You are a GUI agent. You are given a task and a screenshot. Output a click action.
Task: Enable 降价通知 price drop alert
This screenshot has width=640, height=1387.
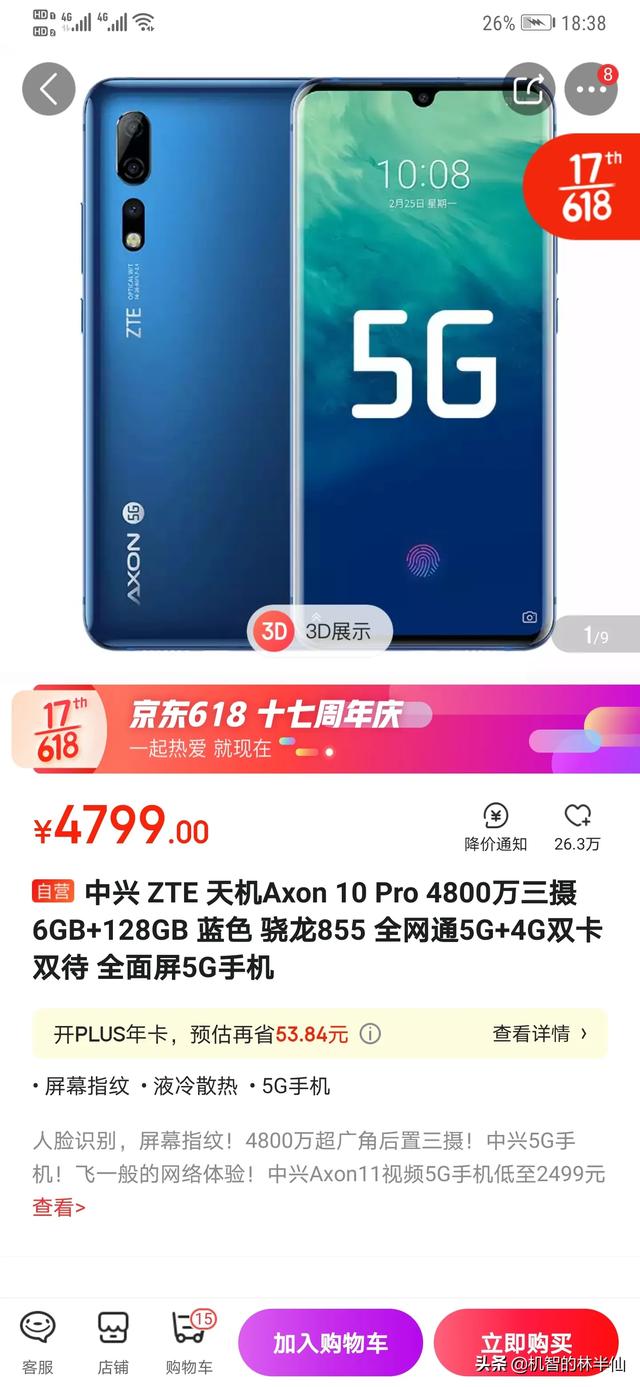(x=495, y=827)
